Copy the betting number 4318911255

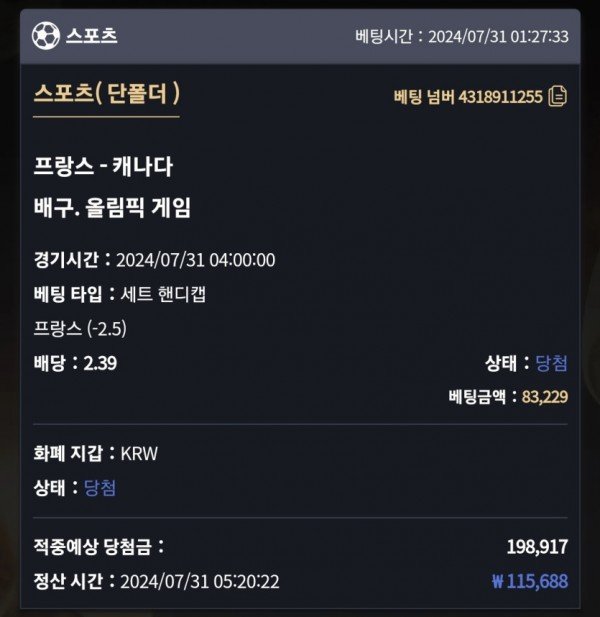click(x=558, y=96)
